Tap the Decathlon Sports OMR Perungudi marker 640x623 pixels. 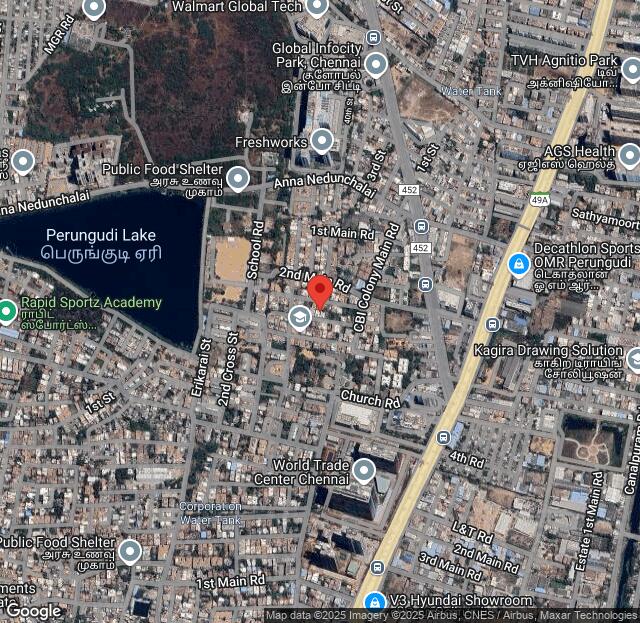point(518,264)
